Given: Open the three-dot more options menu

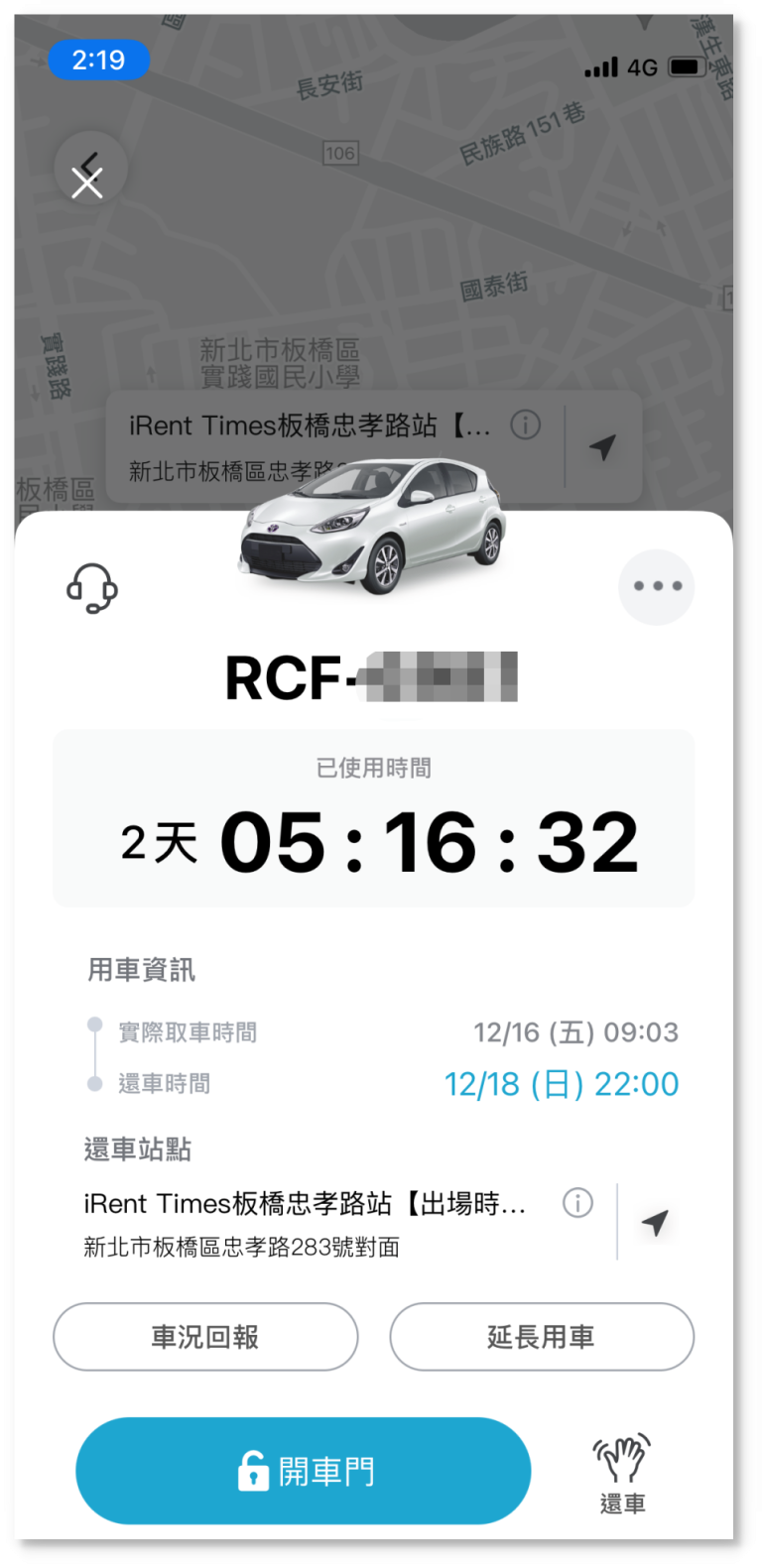Looking at the screenshot, I should (x=656, y=587).
